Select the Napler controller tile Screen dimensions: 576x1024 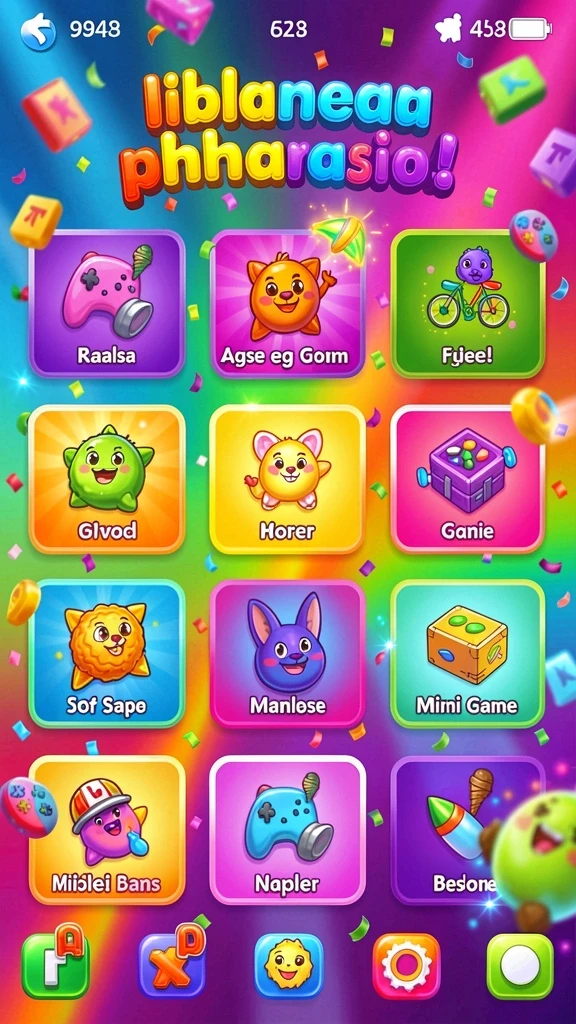(x=287, y=830)
